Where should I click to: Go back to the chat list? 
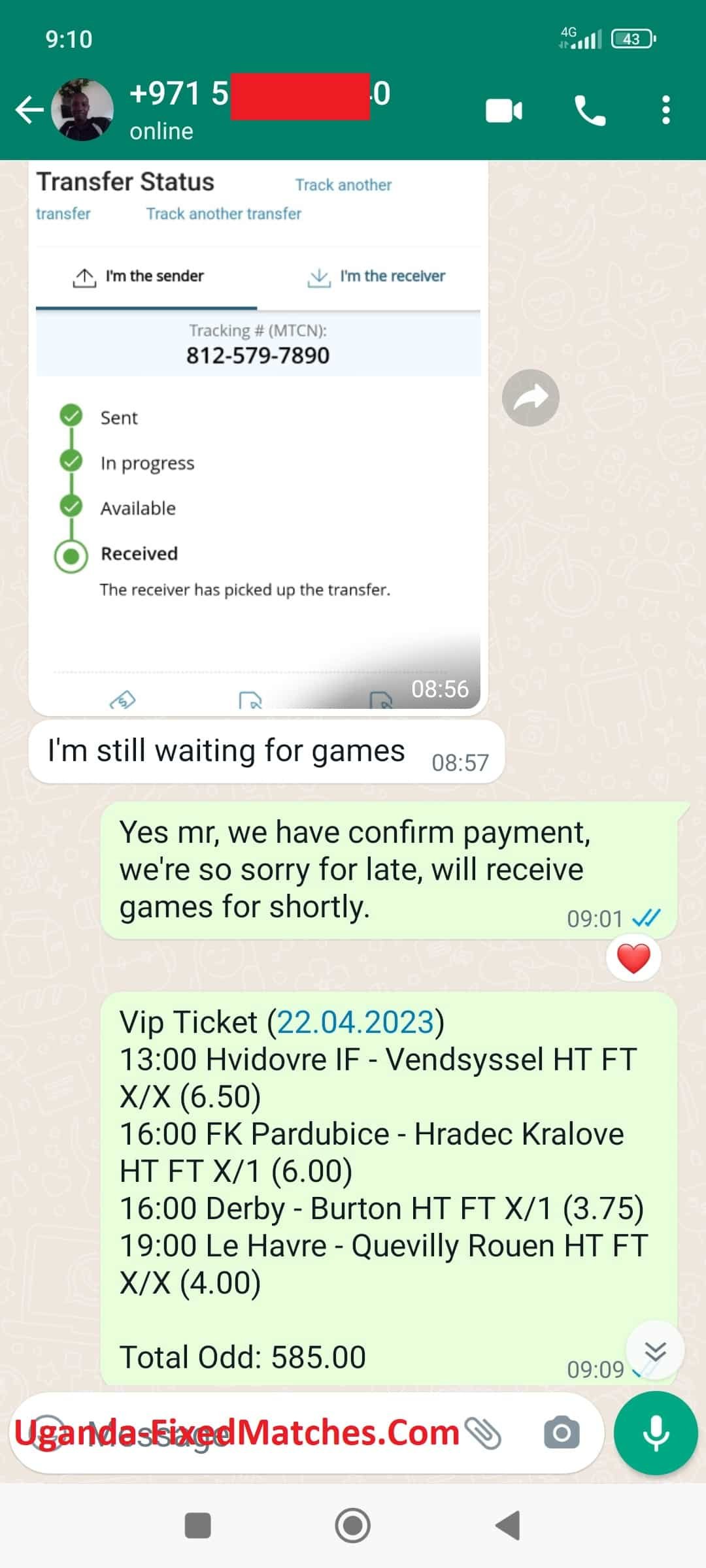click(x=29, y=110)
